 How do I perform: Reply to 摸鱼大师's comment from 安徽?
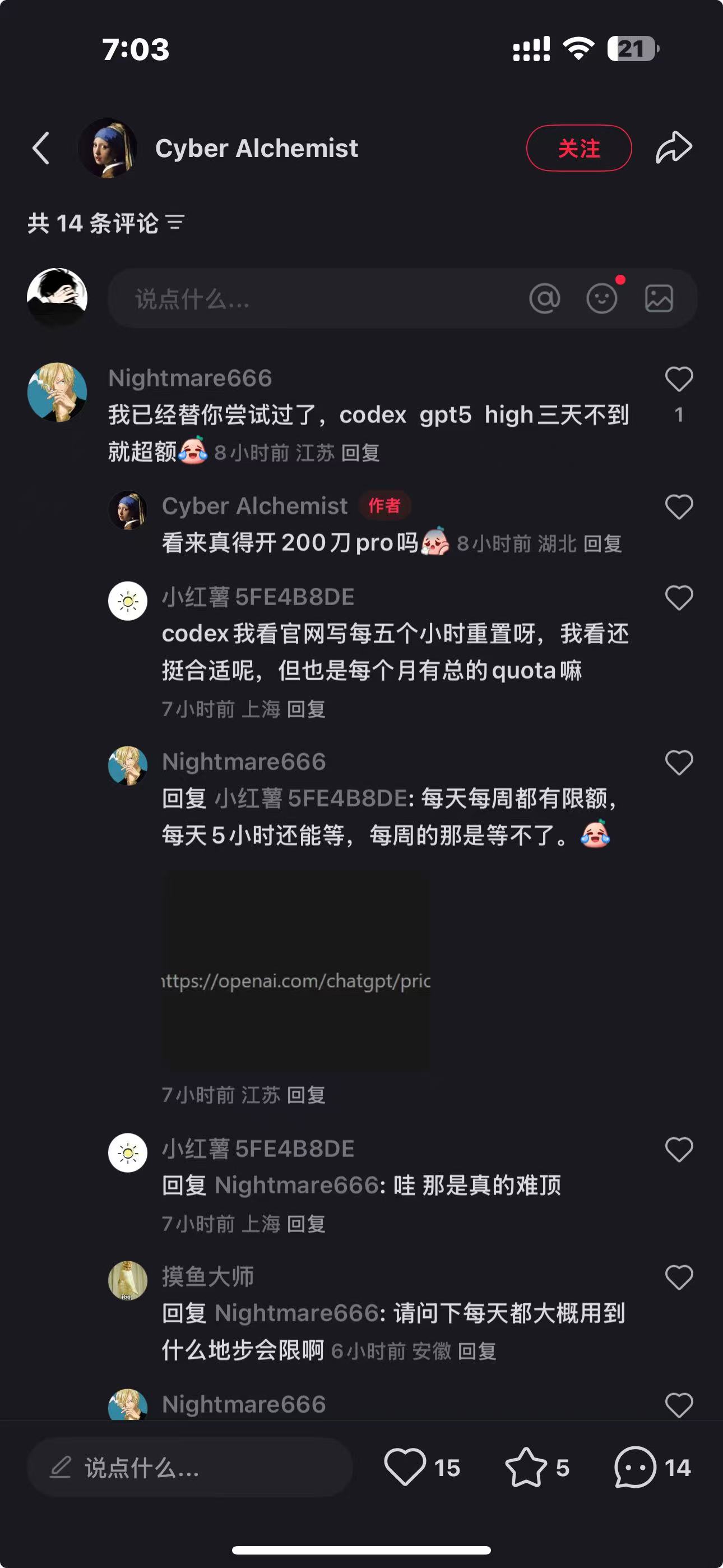tap(476, 1351)
